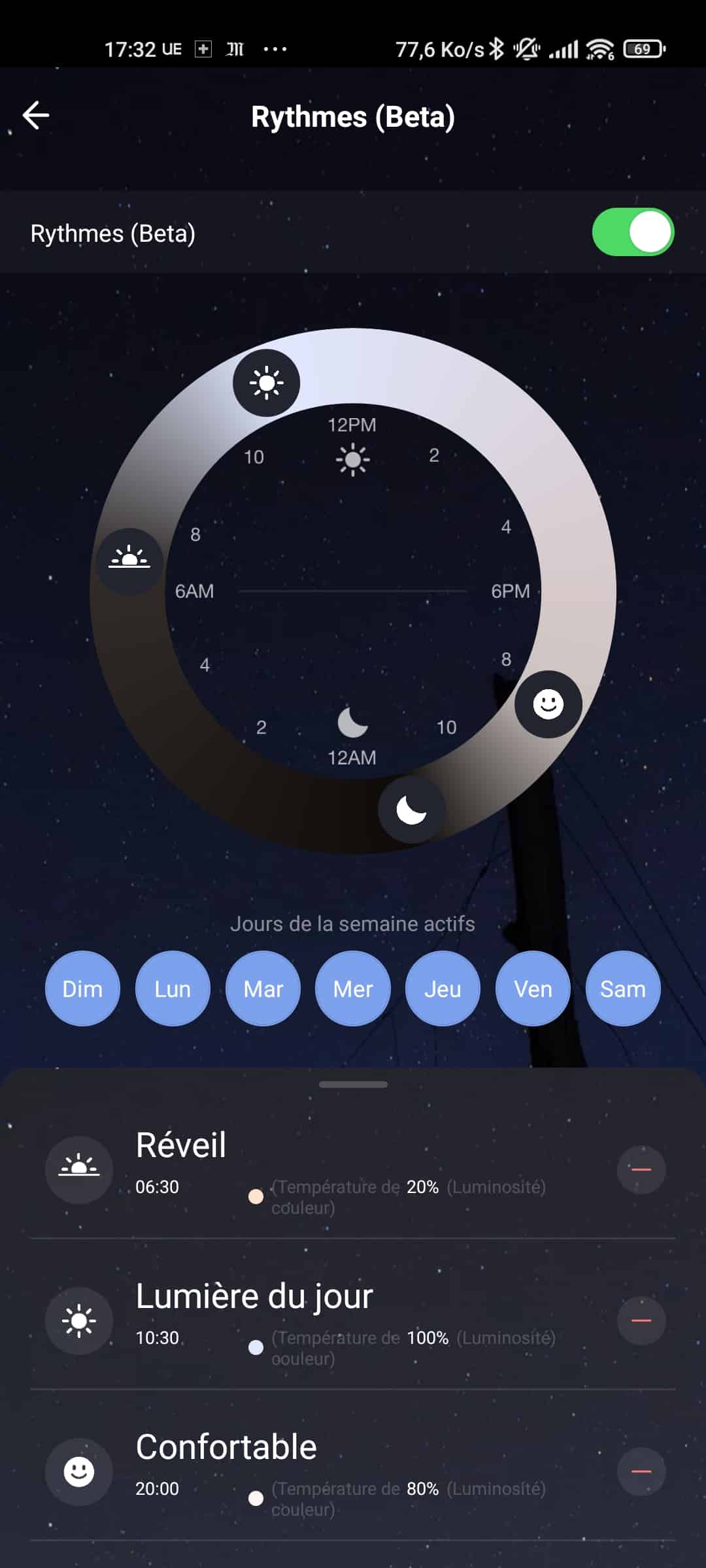Toggle the Sam day chip
Viewport: 706px width, 1568px height.
coord(623,988)
